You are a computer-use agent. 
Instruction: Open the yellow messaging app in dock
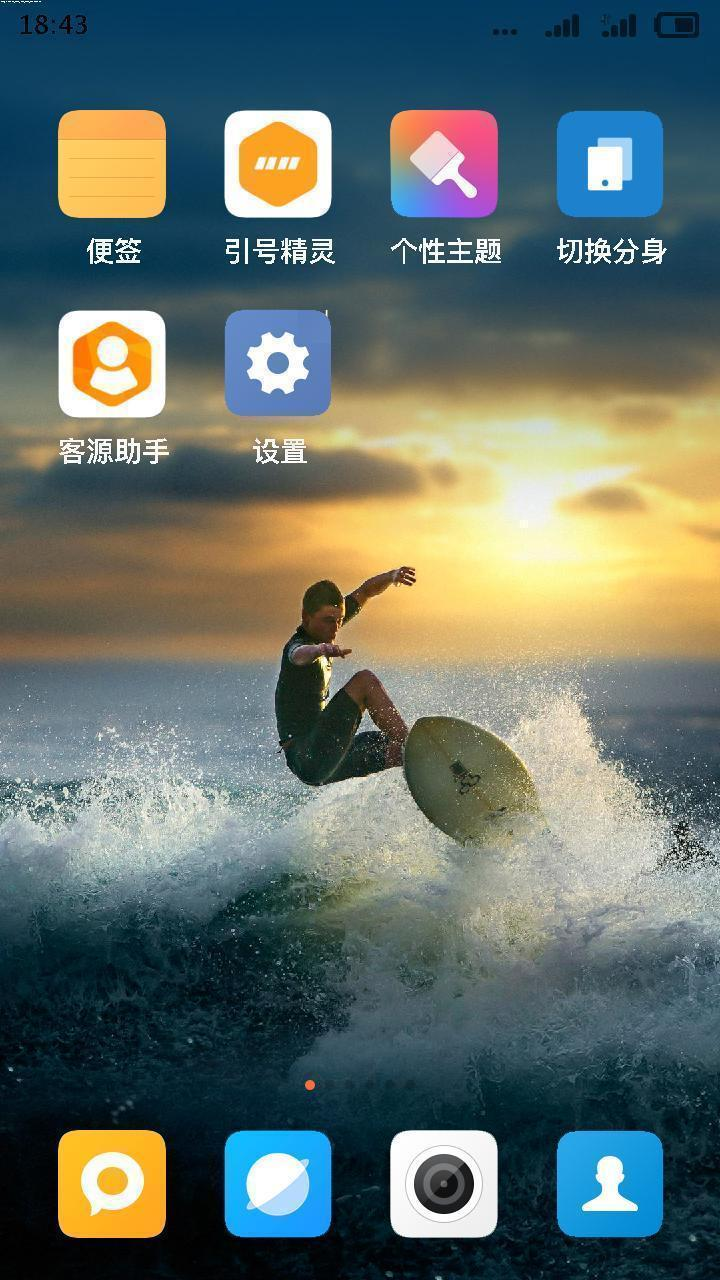click(112, 1184)
